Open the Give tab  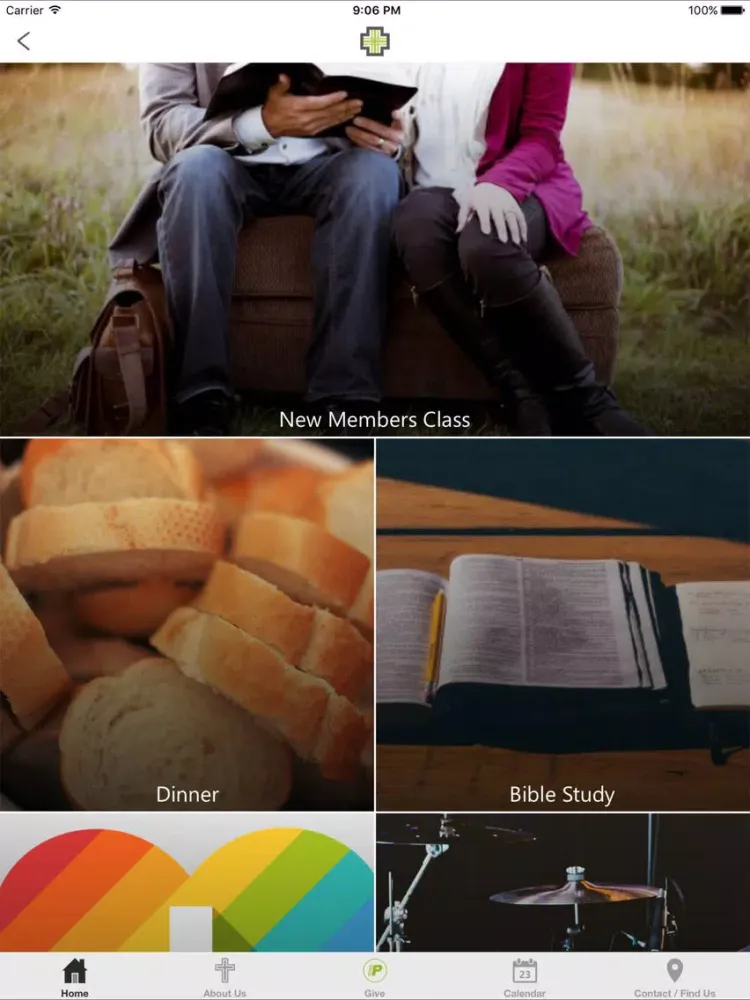375,977
